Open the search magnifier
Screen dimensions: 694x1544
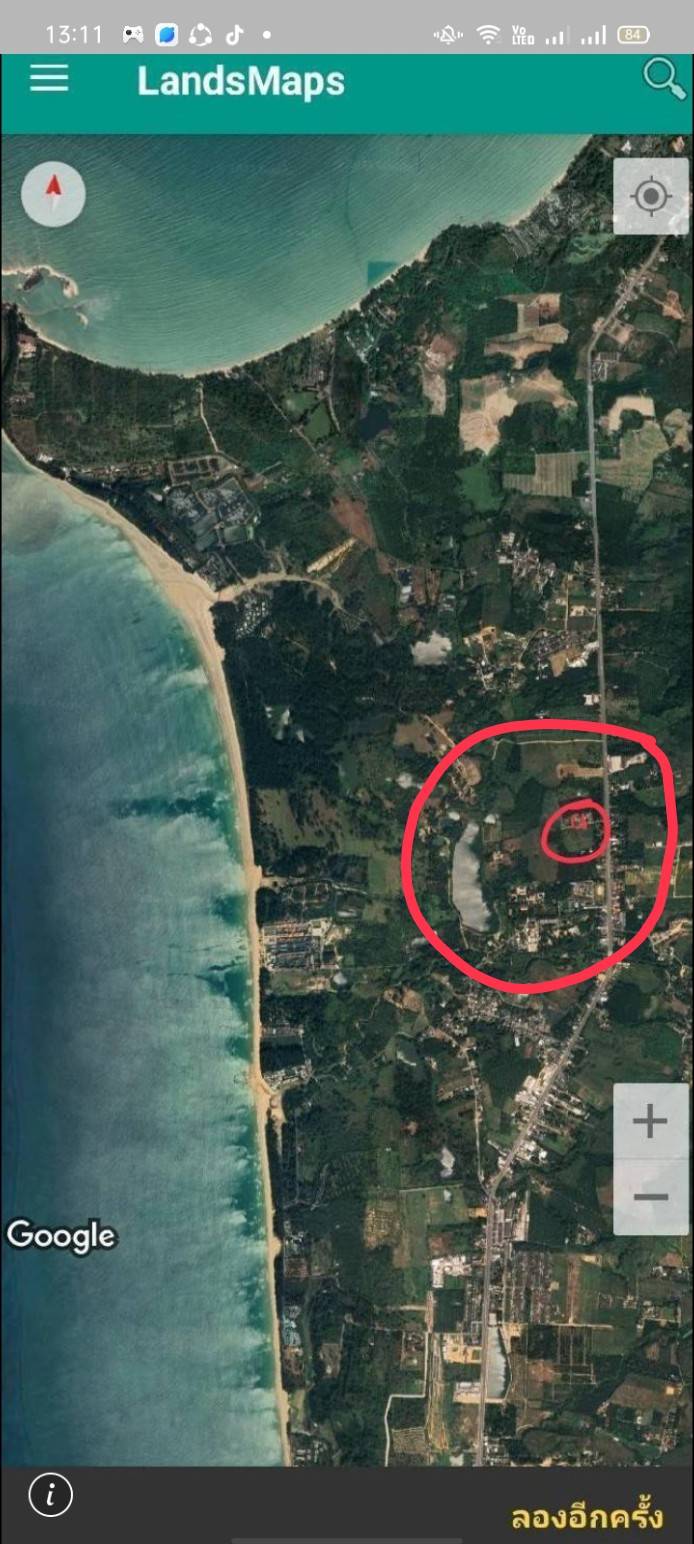click(x=664, y=79)
